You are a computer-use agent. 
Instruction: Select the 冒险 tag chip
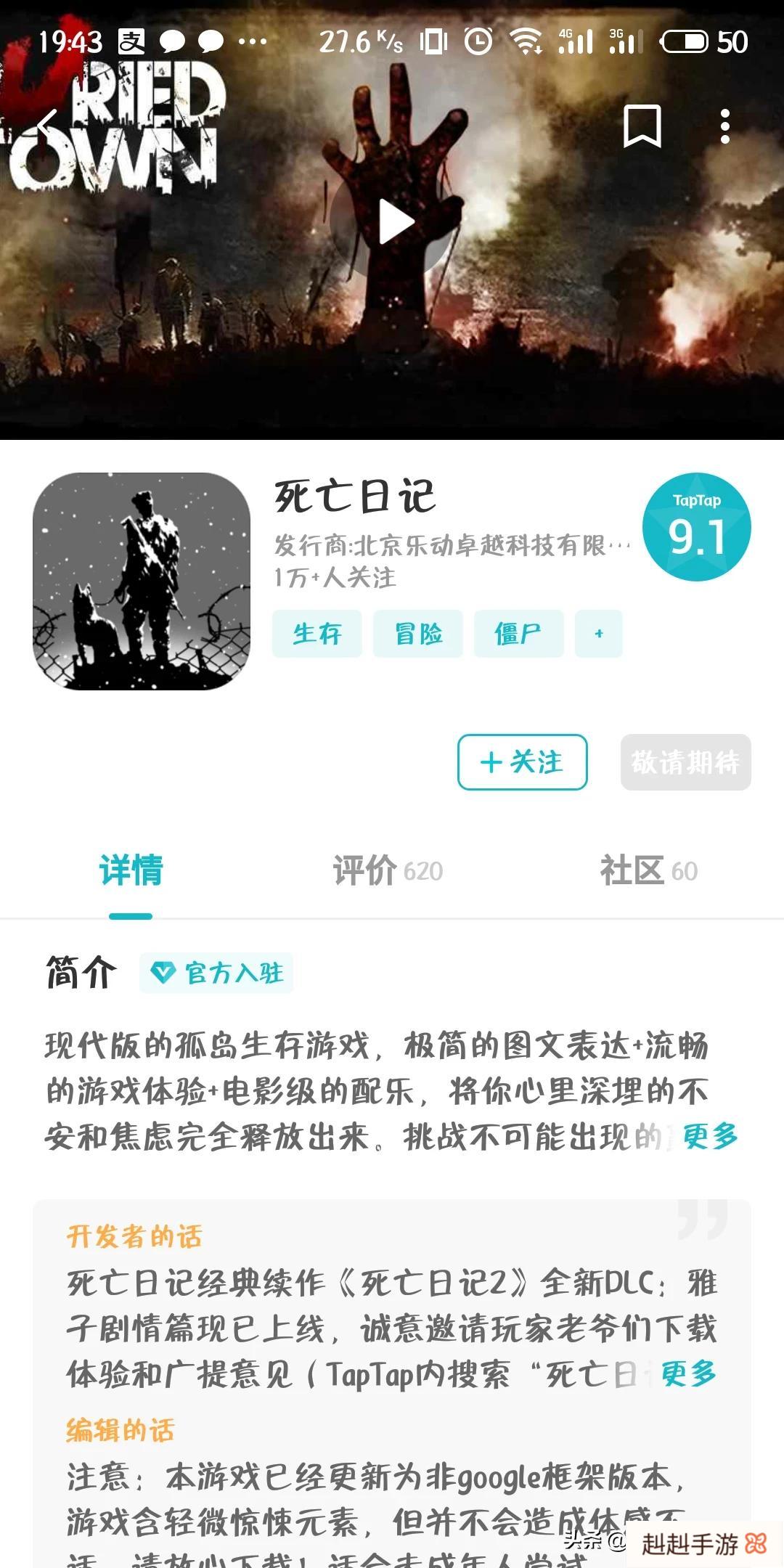tap(418, 634)
